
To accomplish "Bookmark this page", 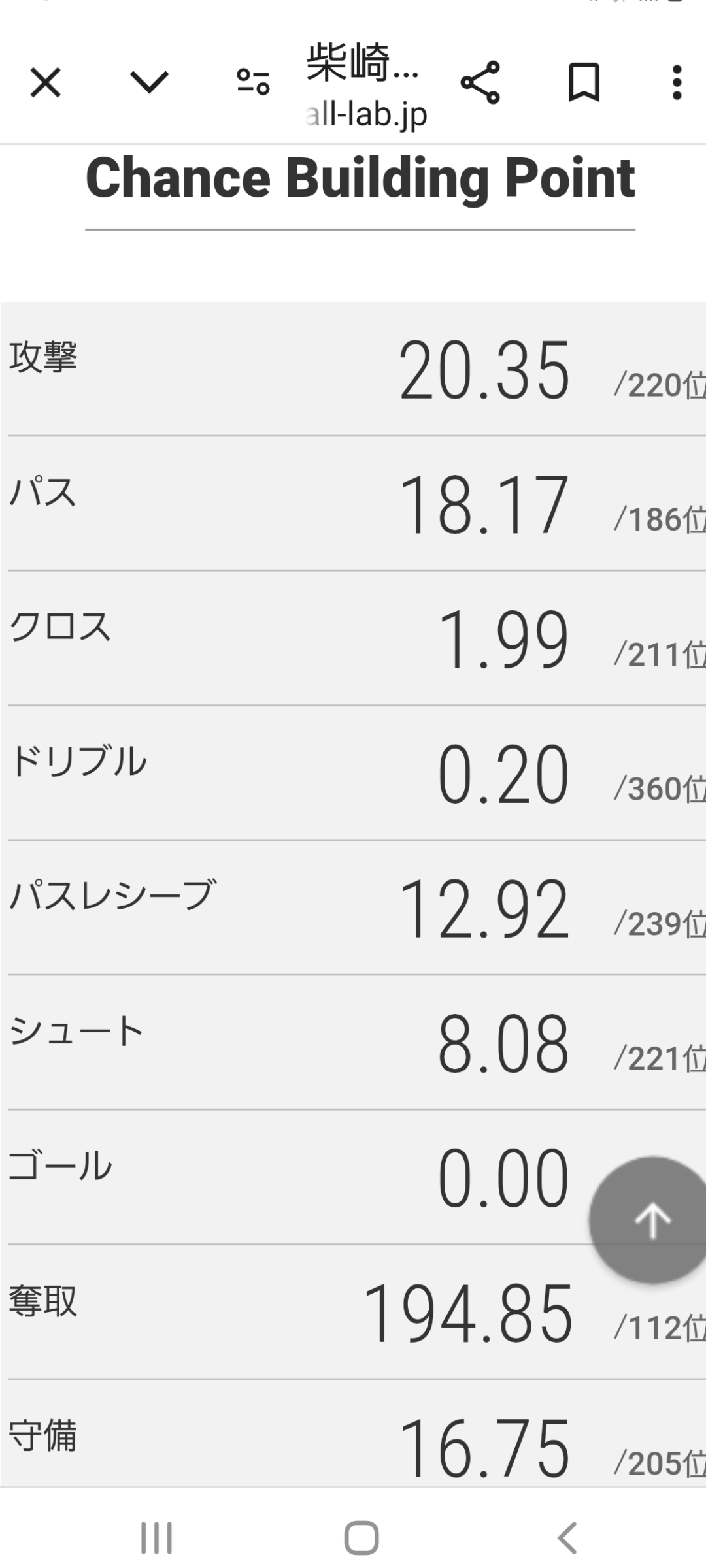I will (584, 82).
